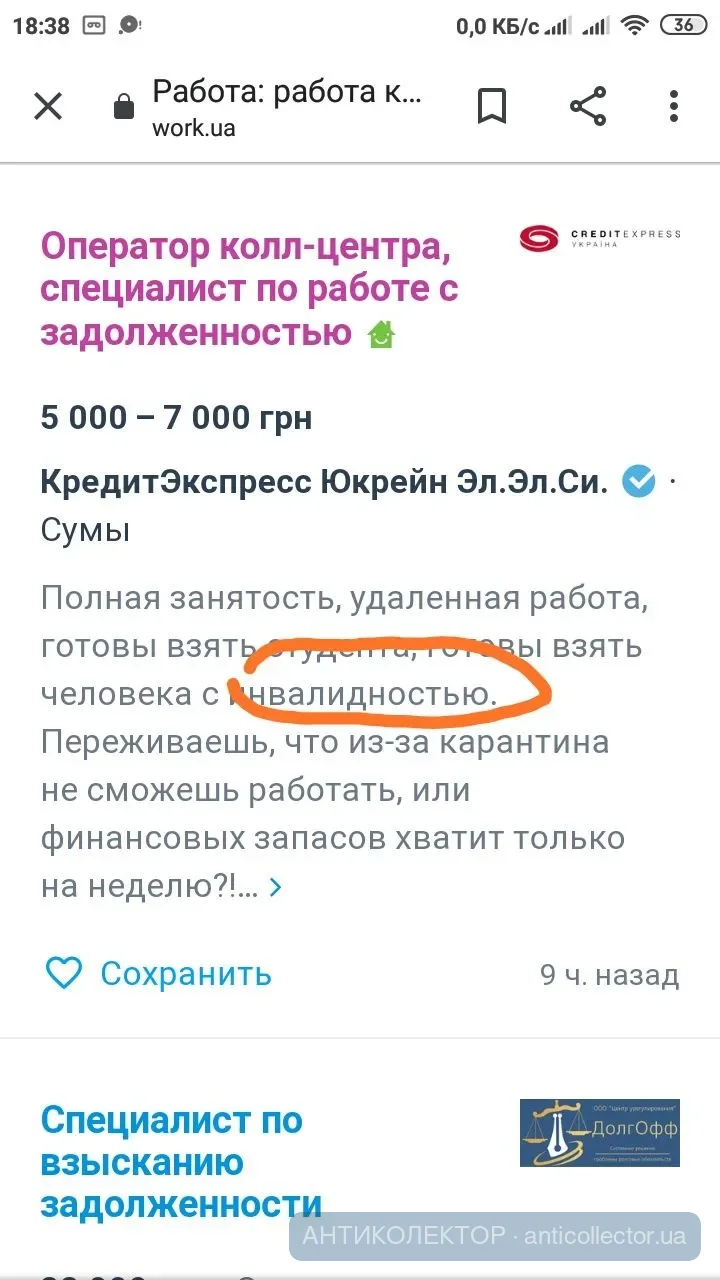720x1280 pixels.
Task: Open the three-dot overflow menu
Action: pos(674,106)
